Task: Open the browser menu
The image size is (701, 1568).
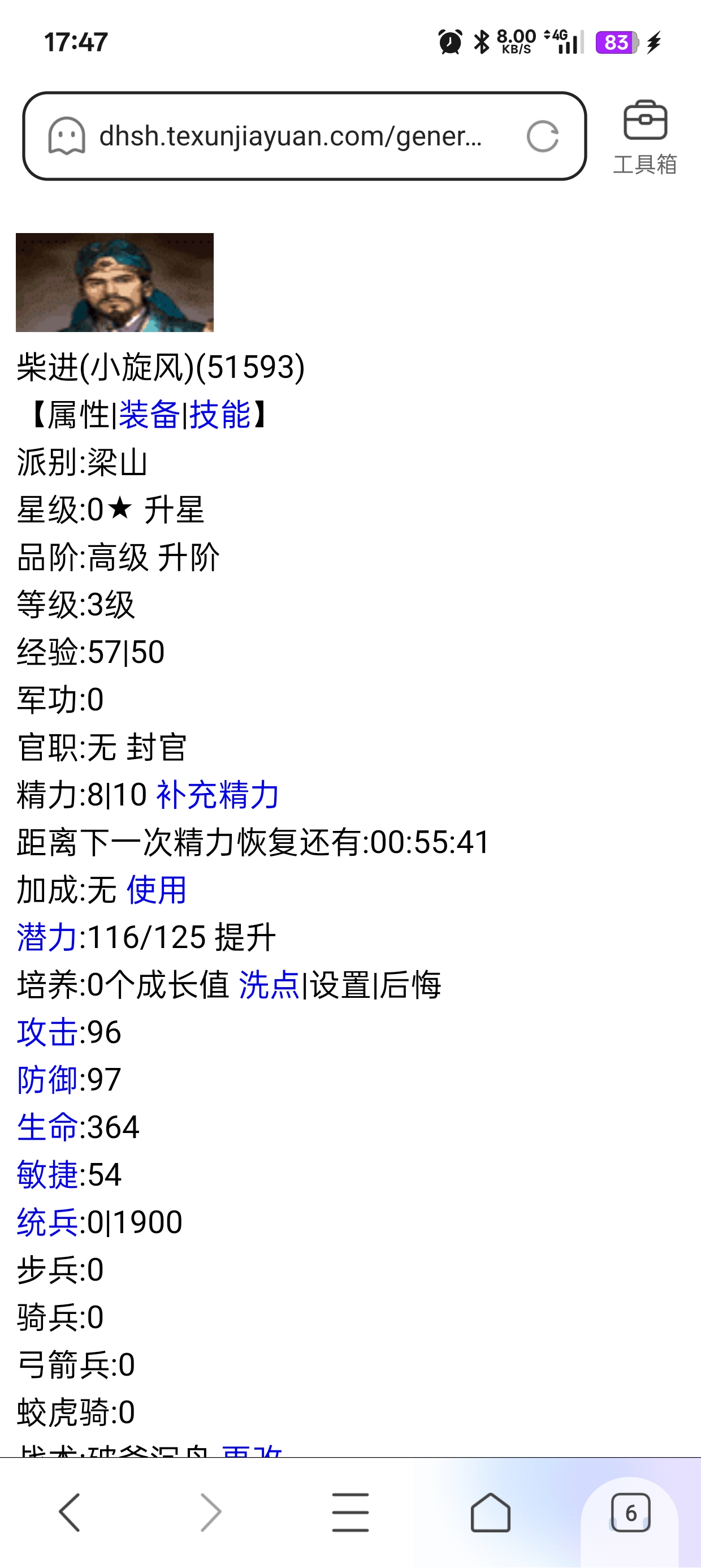Action: pyautogui.click(x=350, y=1510)
